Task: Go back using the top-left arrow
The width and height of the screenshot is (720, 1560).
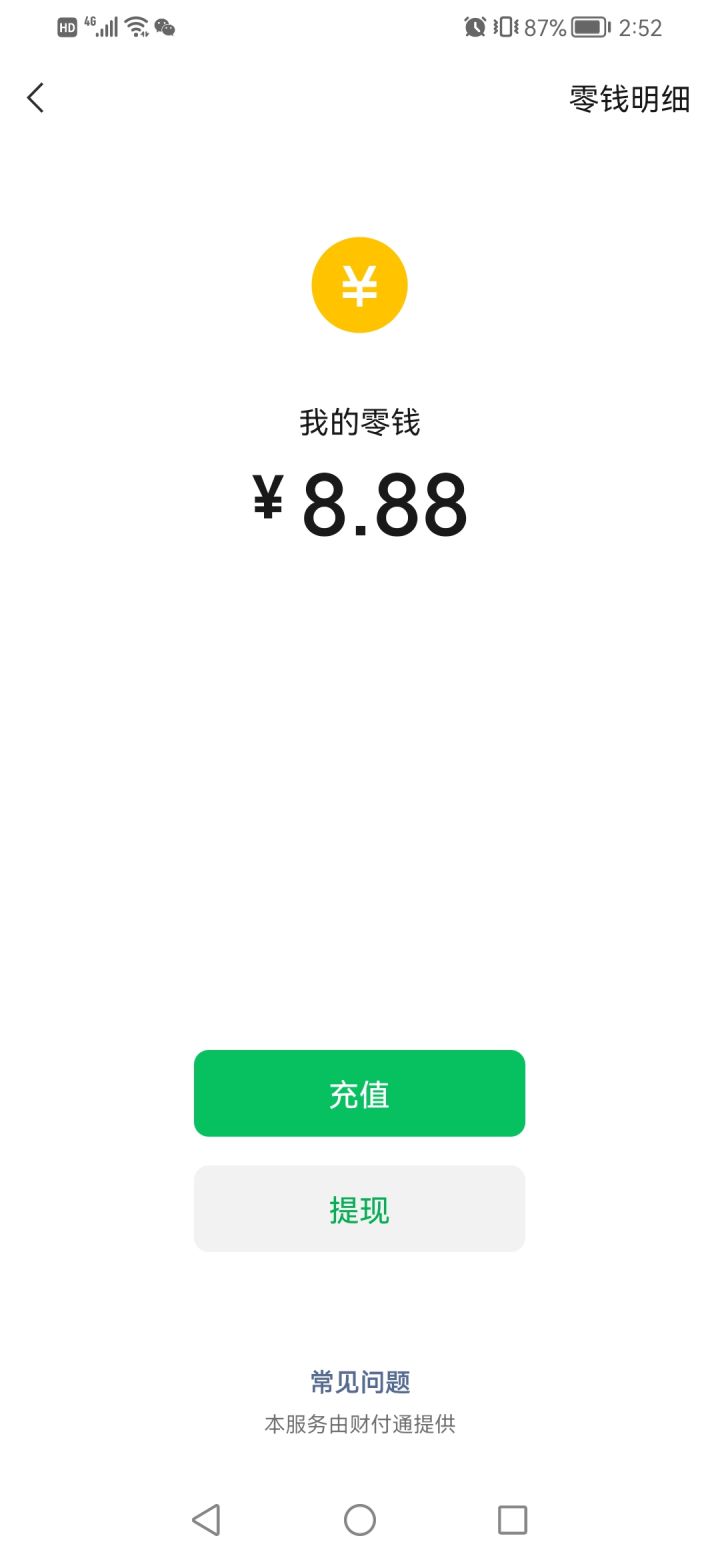Action: click(36, 98)
